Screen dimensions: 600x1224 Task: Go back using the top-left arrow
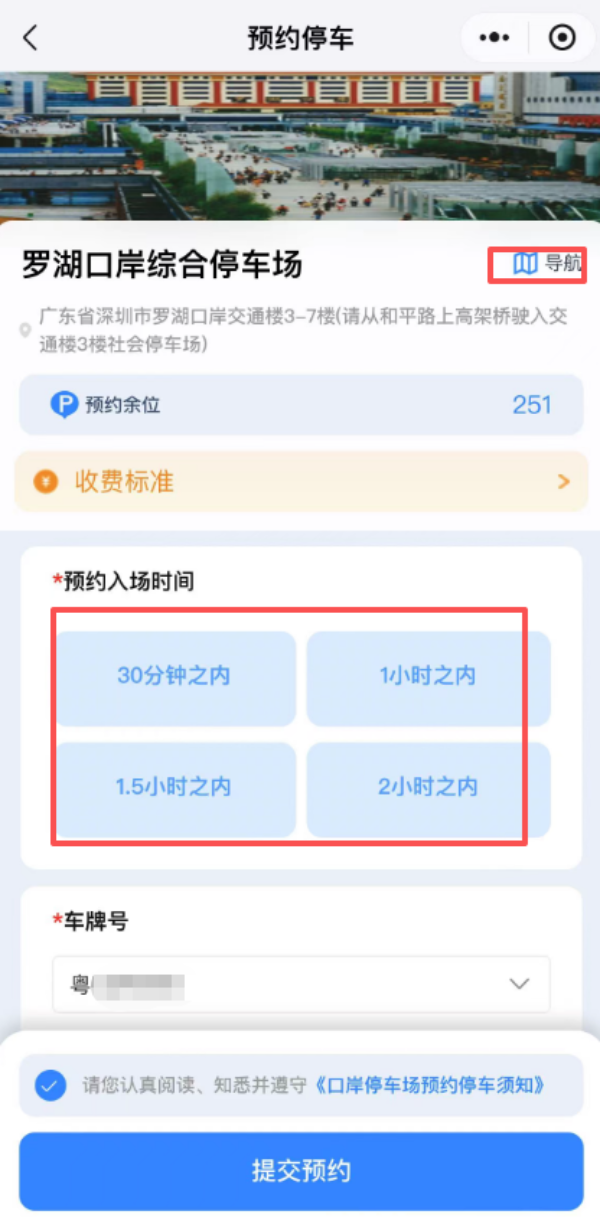tap(30, 39)
